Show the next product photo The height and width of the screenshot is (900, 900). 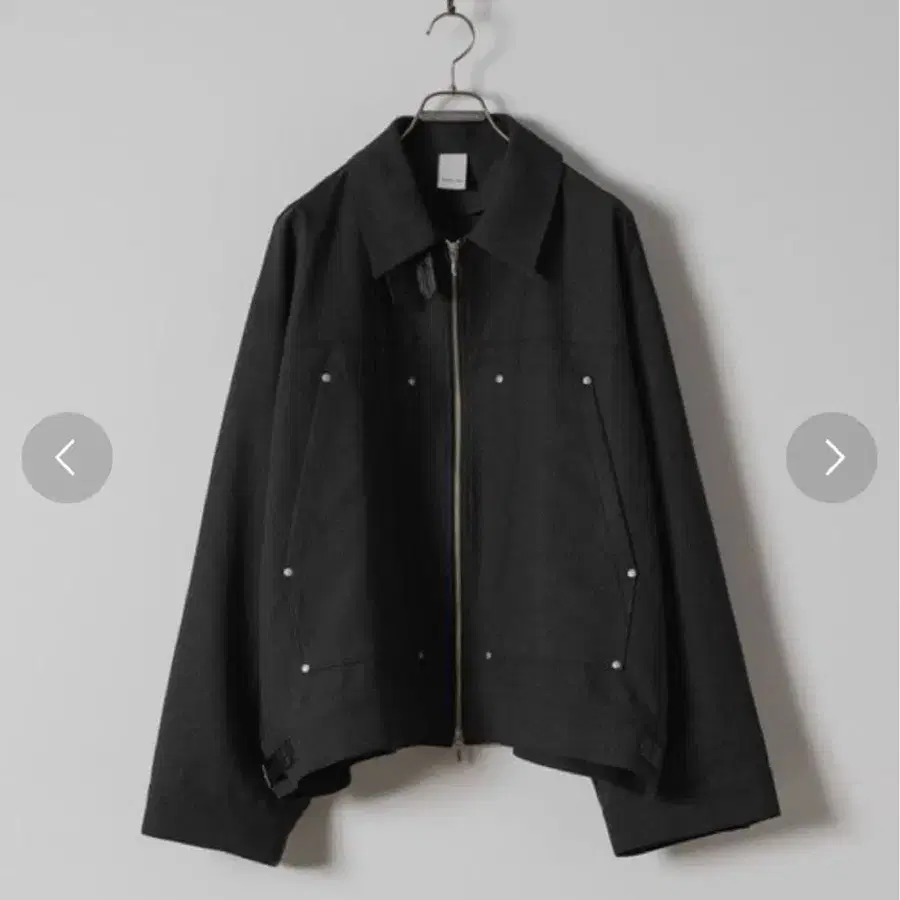832,457
